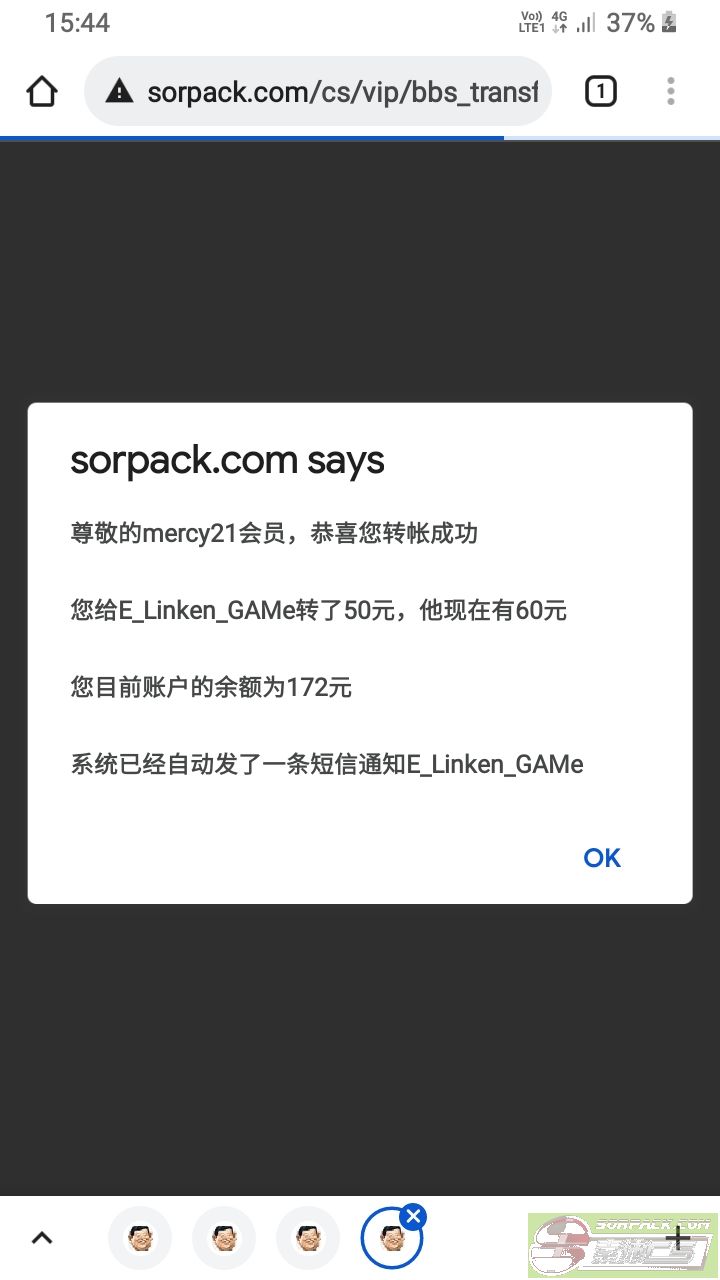Confirm the dialog with OK
720x1280 pixels.
[602, 858]
